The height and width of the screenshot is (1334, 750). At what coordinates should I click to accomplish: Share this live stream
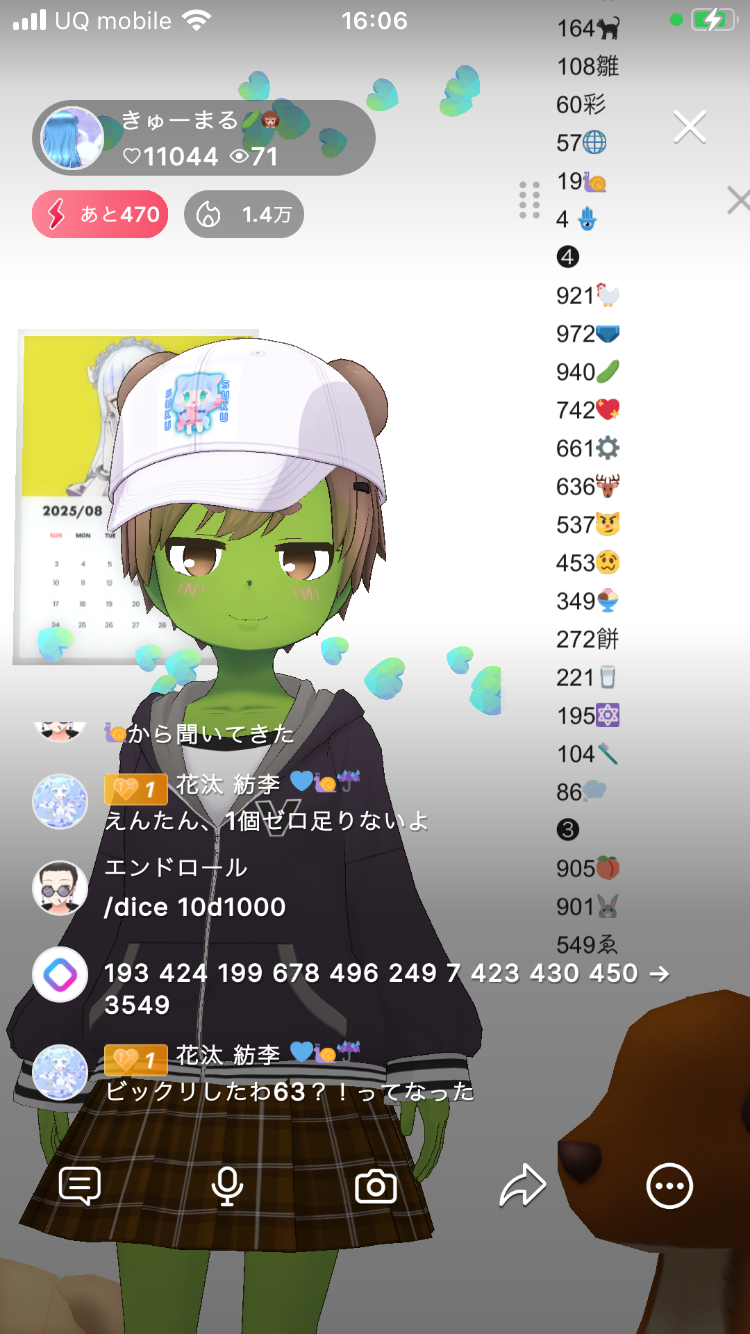tap(522, 1186)
